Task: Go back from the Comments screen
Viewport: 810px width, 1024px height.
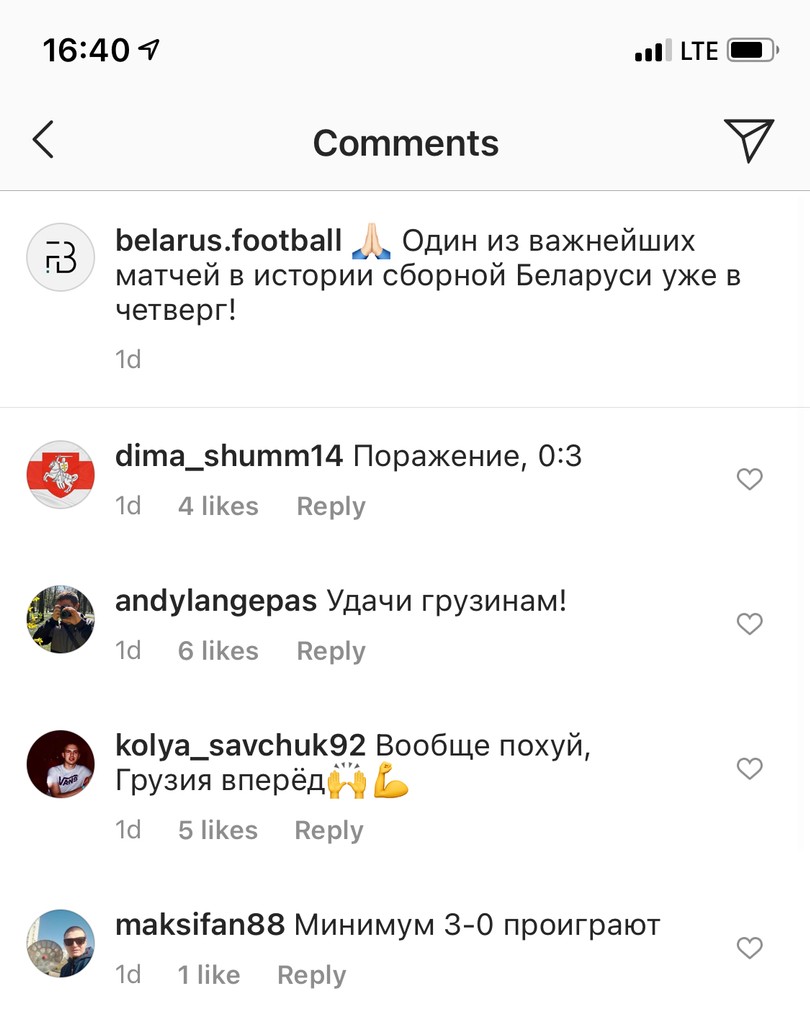Action: [x=43, y=141]
